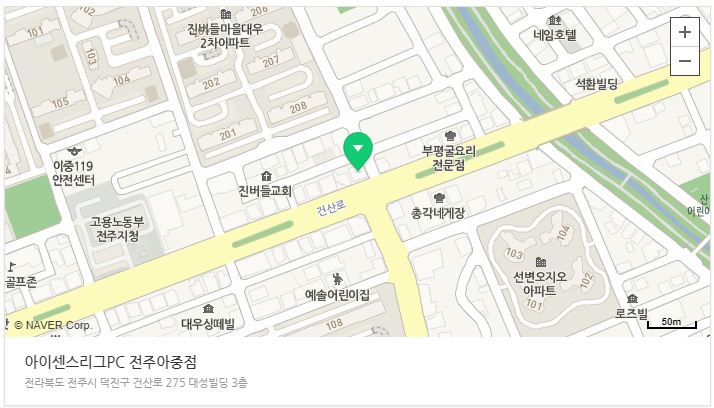Image resolution: width=714 pixels, height=408 pixels.
Task: Open the 아이센스리그PC 전주아중점 location card
Action: pyautogui.click(x=111, y=362)
